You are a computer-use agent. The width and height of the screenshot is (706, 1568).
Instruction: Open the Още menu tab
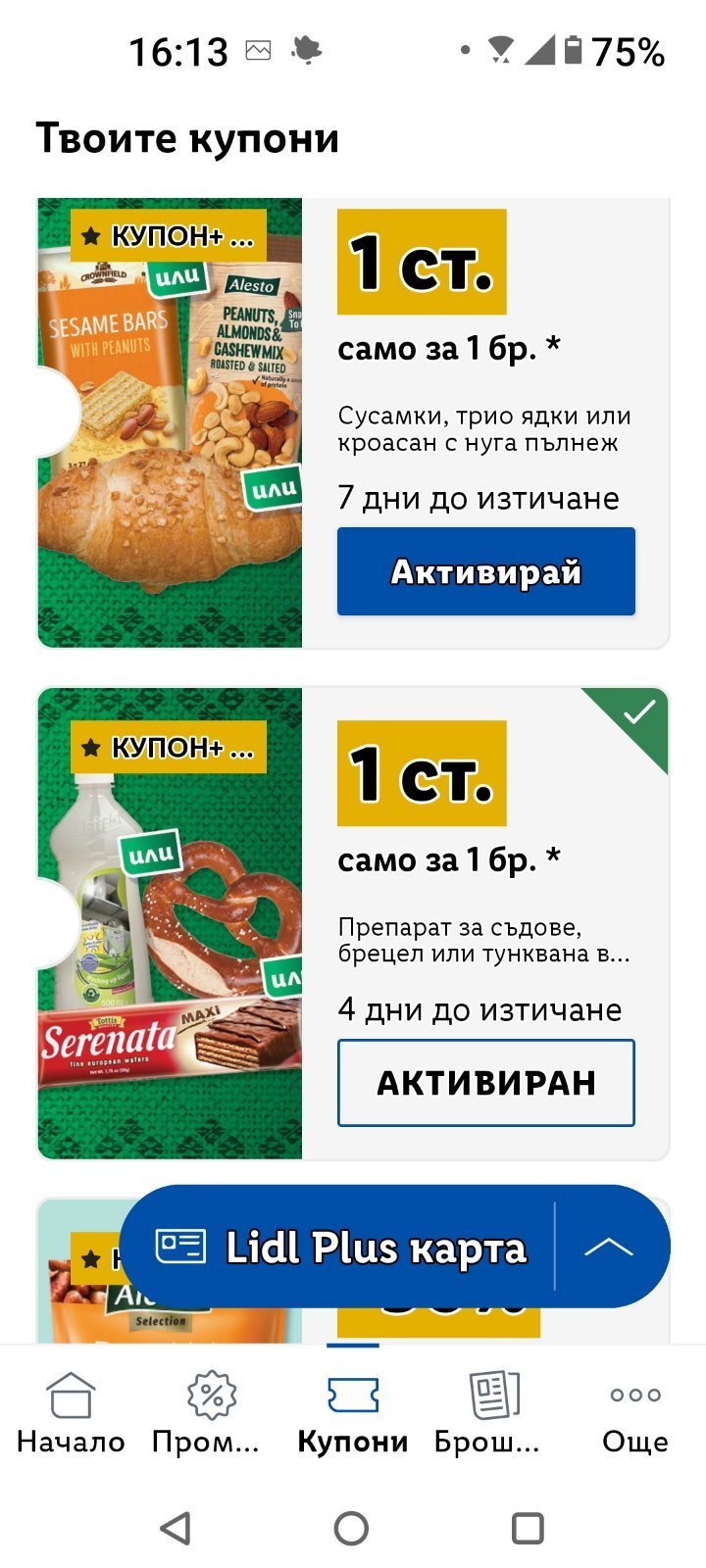pos(634,1413)
